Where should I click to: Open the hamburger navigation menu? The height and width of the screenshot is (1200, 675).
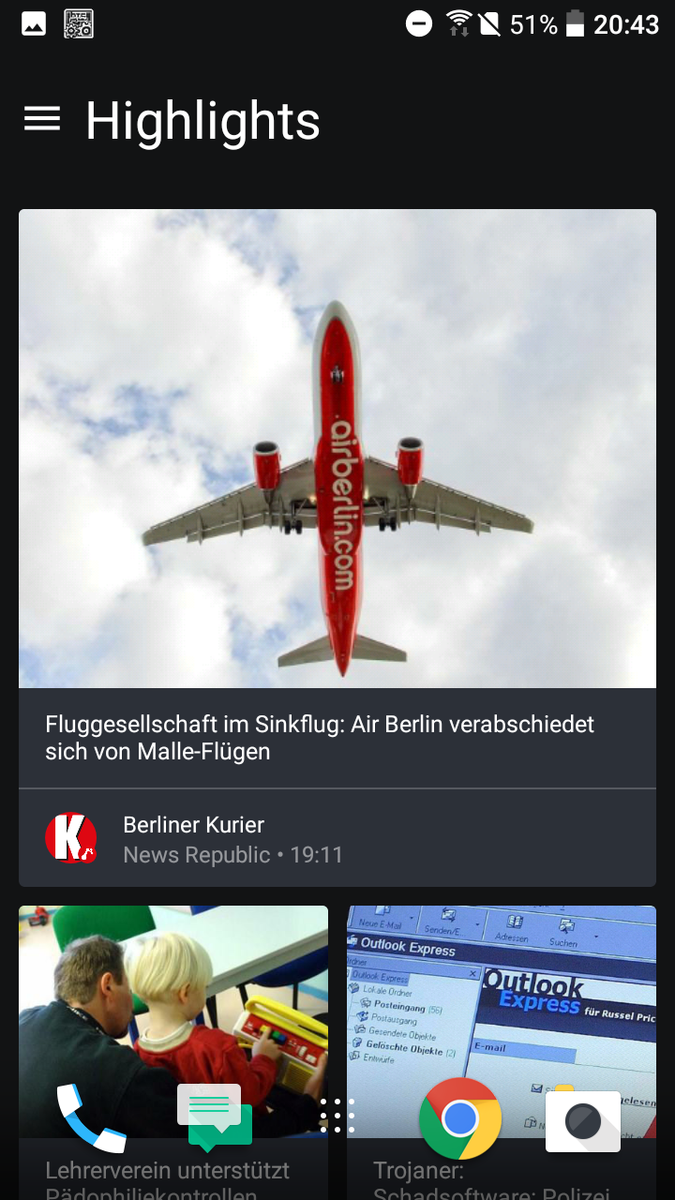point(42,120)
